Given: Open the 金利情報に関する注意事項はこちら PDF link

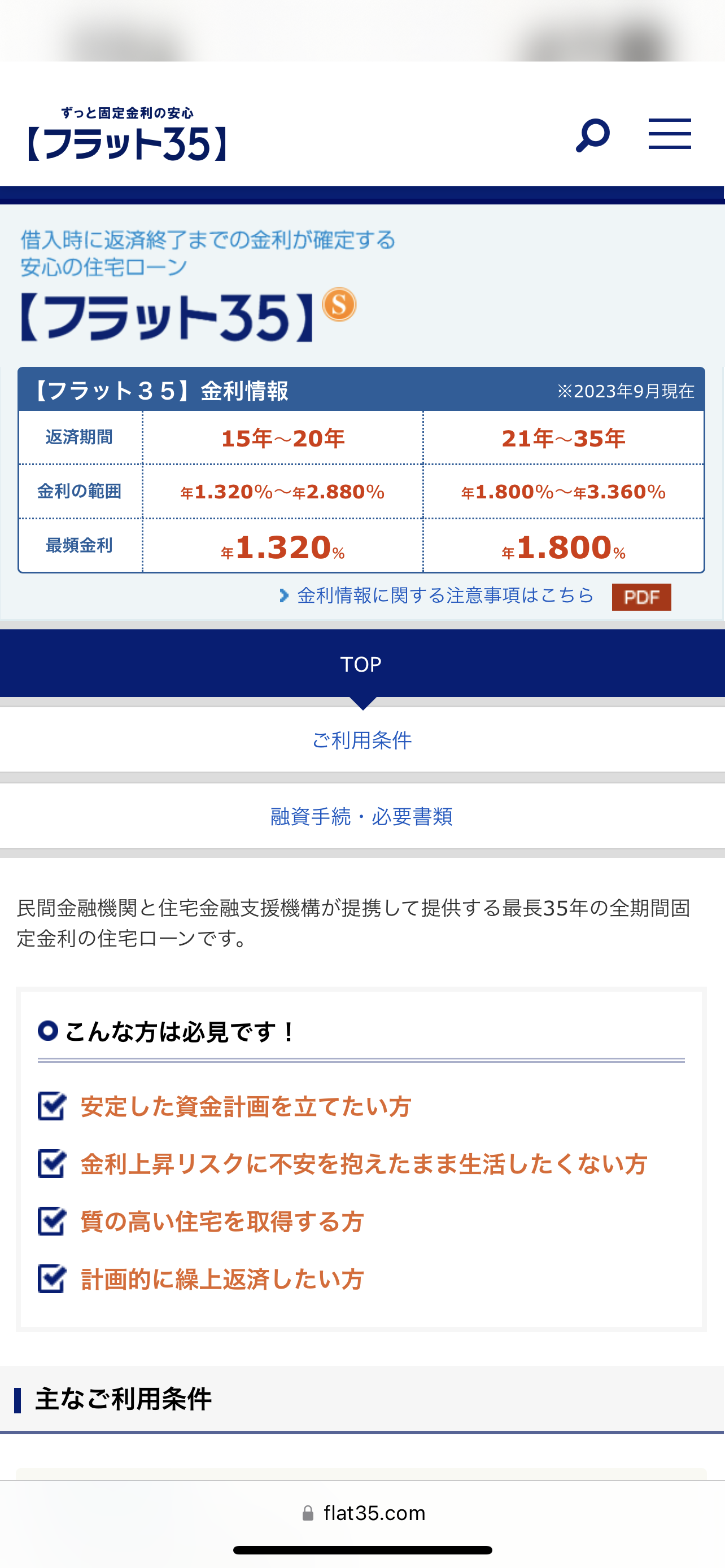Looking at the screenshot, I should click(x=444, y=595).
